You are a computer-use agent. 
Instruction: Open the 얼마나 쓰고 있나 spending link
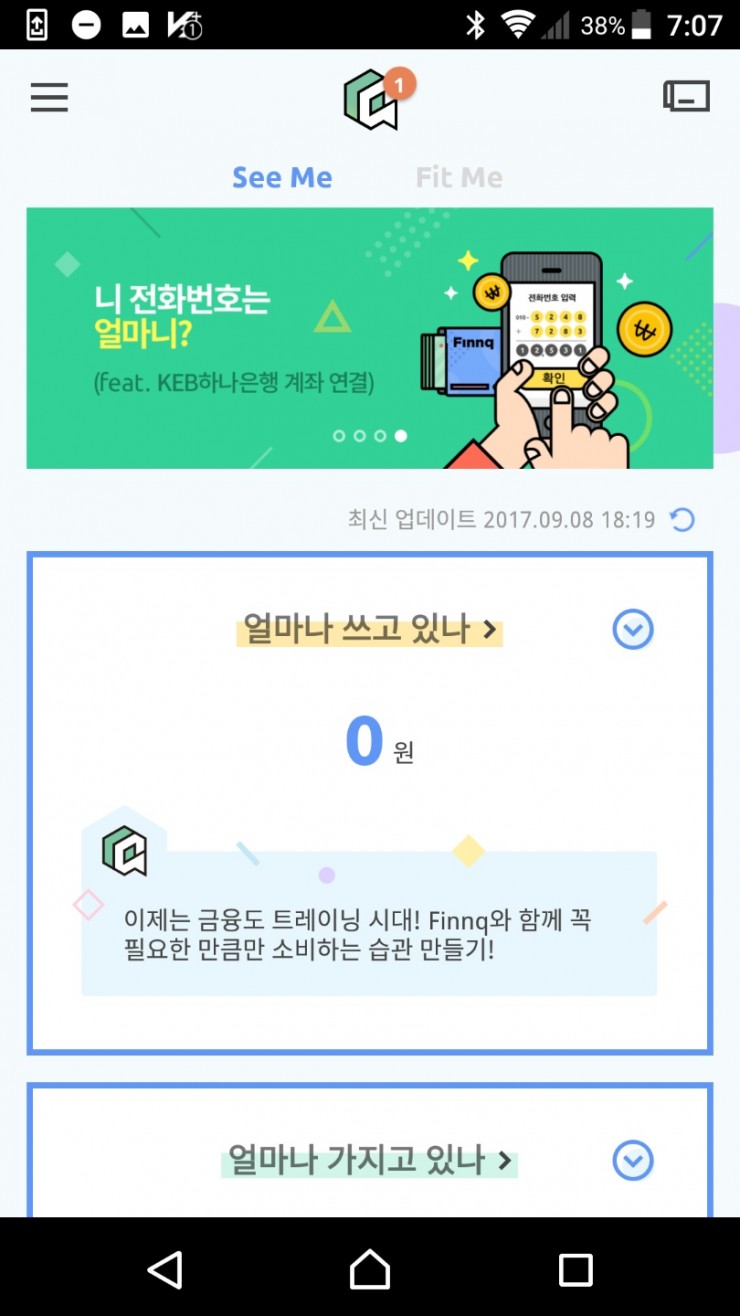pos(369,630)
